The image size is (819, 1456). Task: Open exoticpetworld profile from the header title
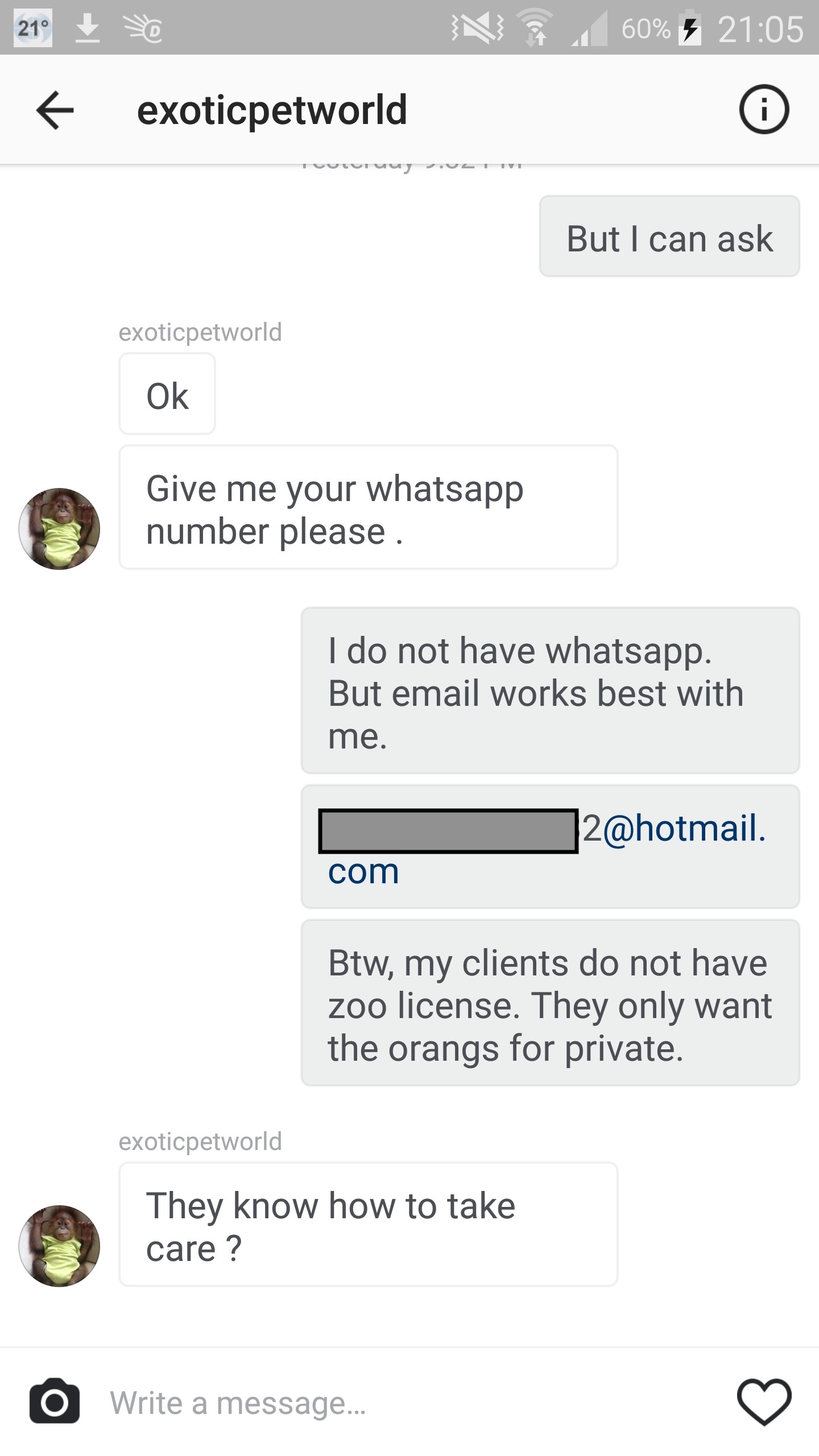tap(272, 110)
